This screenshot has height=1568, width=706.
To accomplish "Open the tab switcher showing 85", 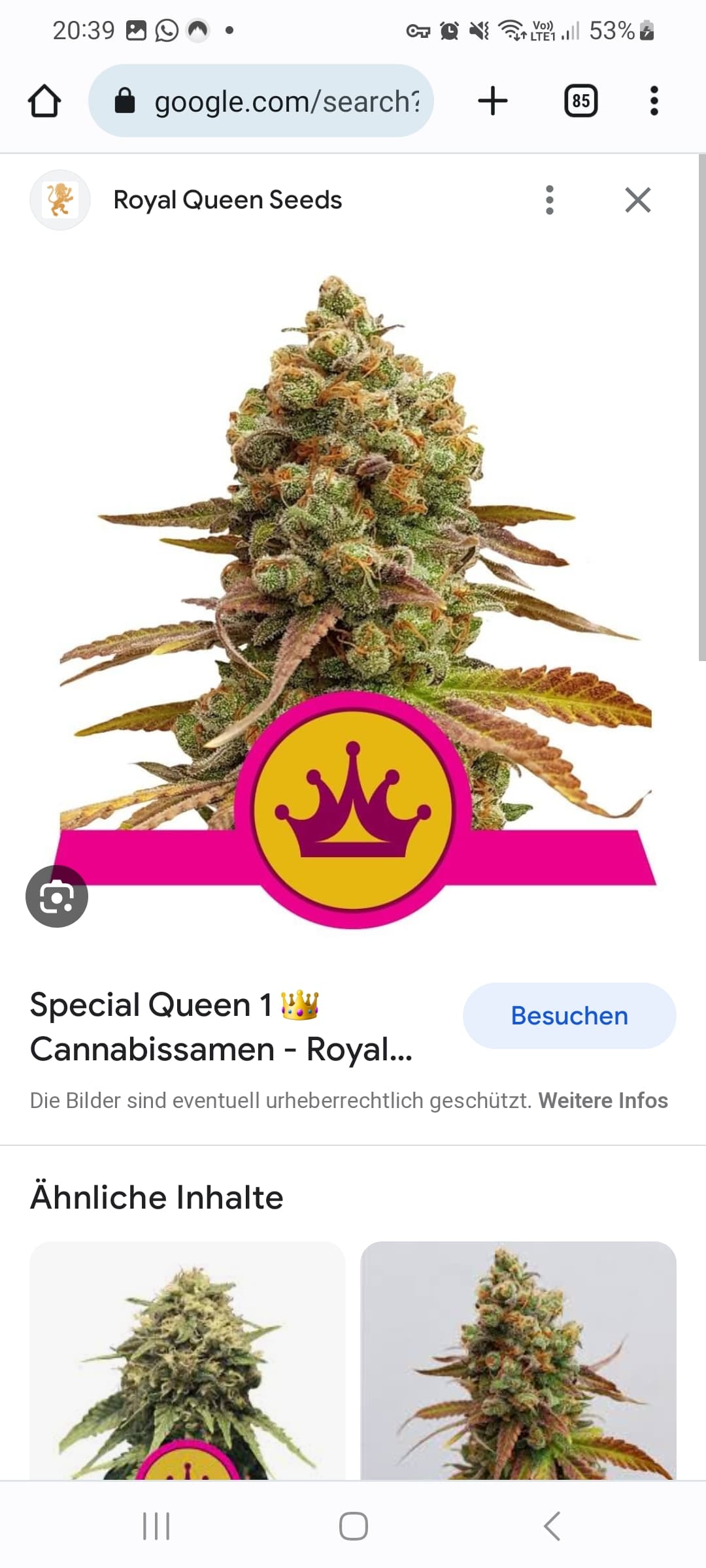I will (x=580, y=101).
